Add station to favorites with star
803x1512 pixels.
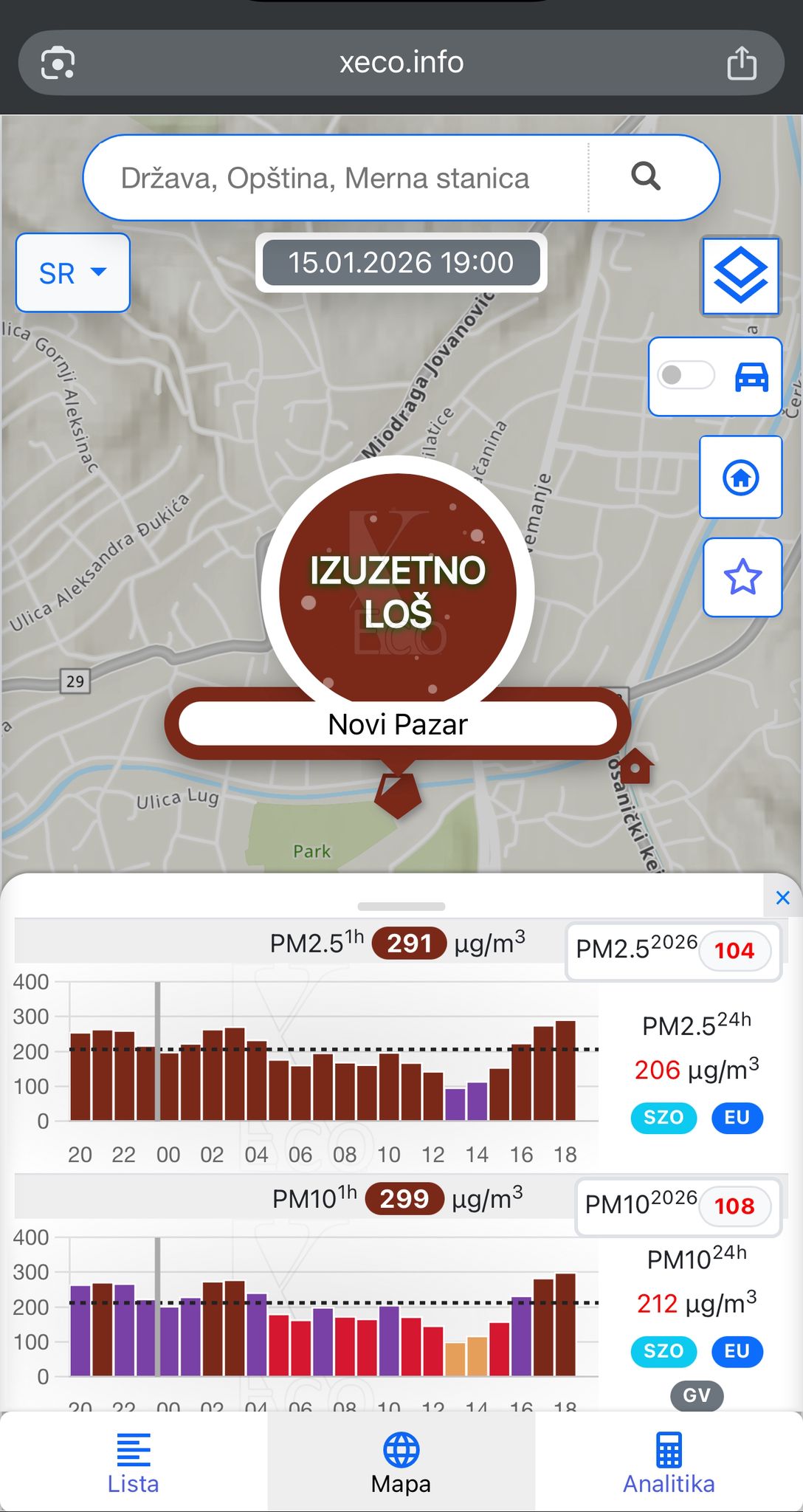click(x=742, y=577)
